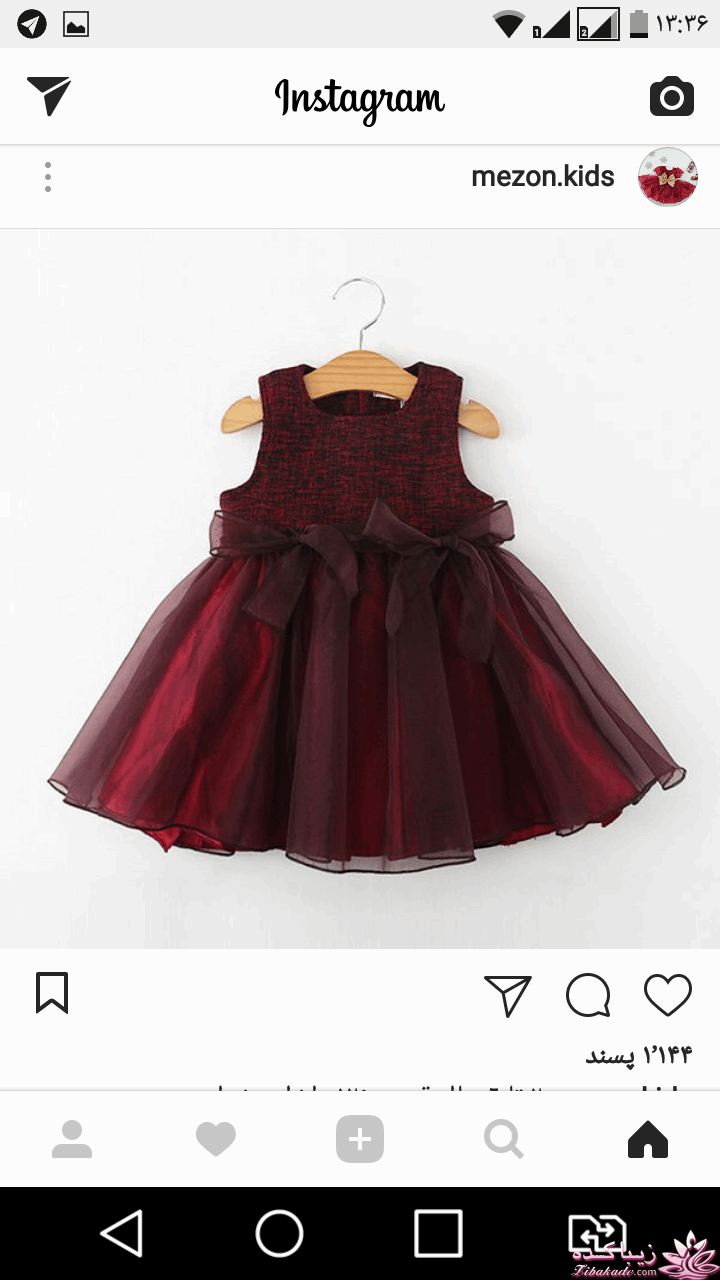The height and width of the screenshot is (1280, 720).
Task: Switch to the search tab
Action: coord(503,1139)
